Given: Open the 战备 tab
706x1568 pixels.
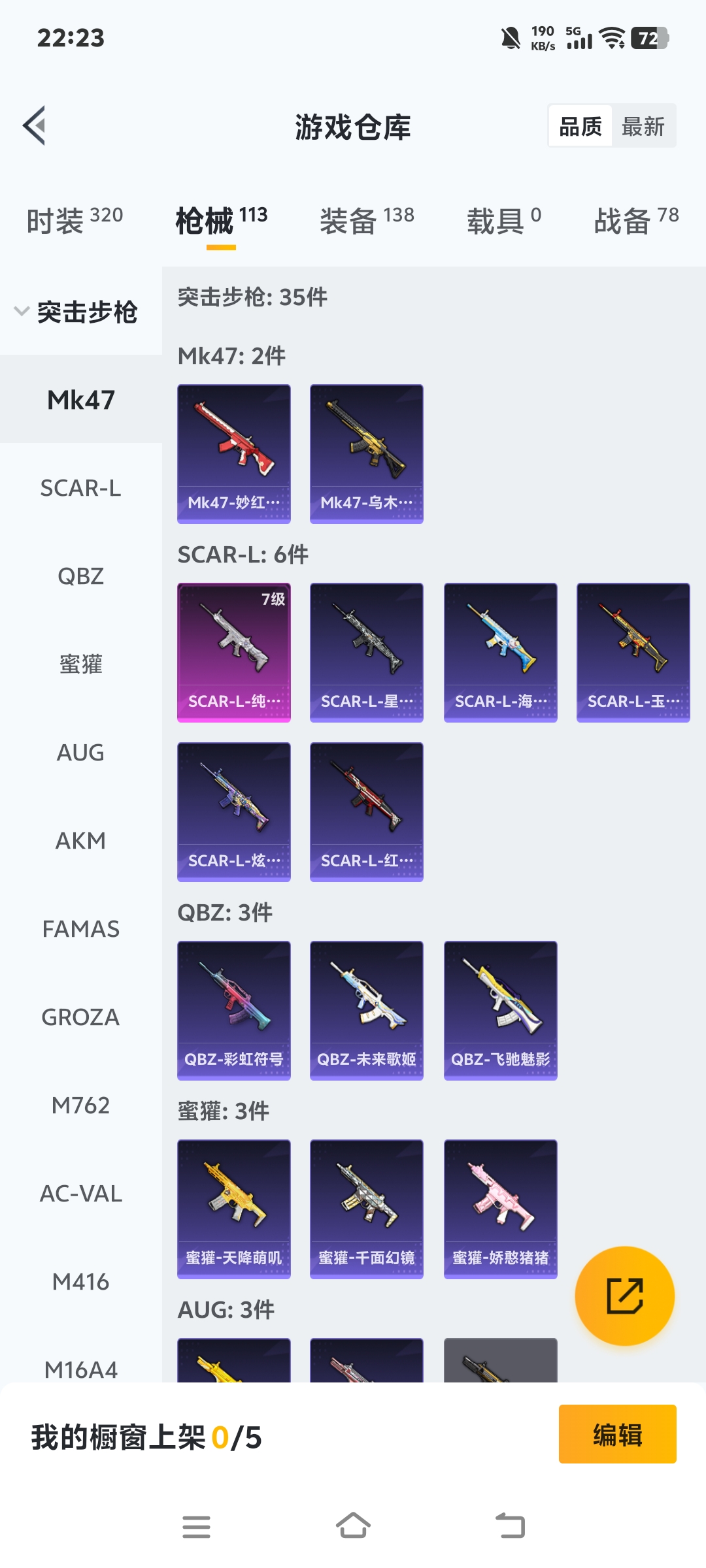Looking at the screenshot, I should point(635,220).
